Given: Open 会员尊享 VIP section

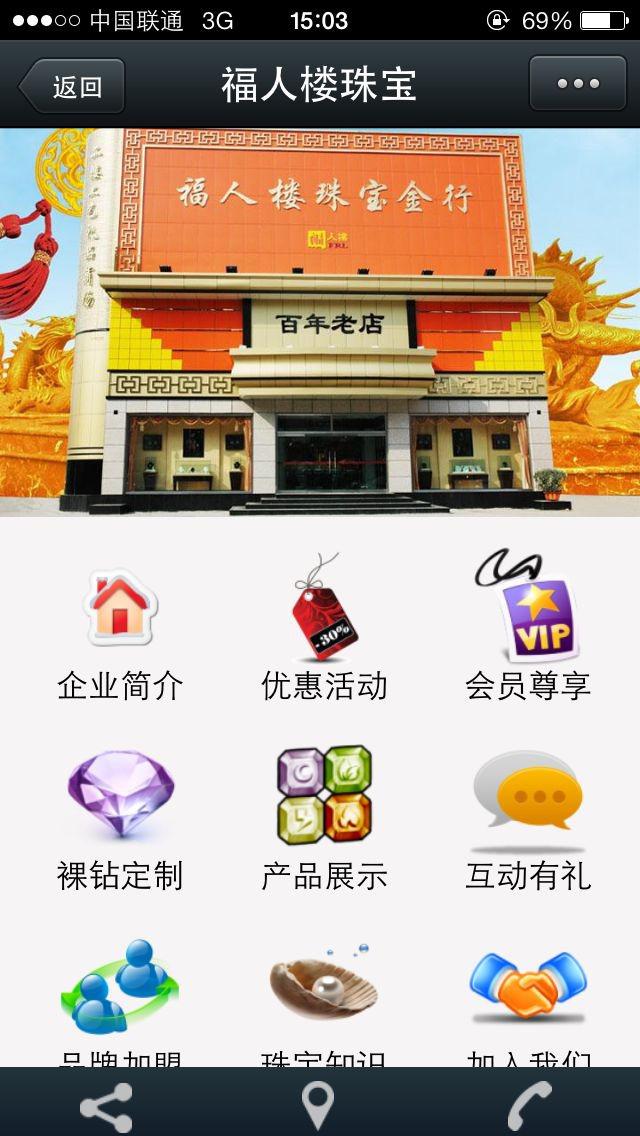Looking at the screenshot, I should click(528, 632).
